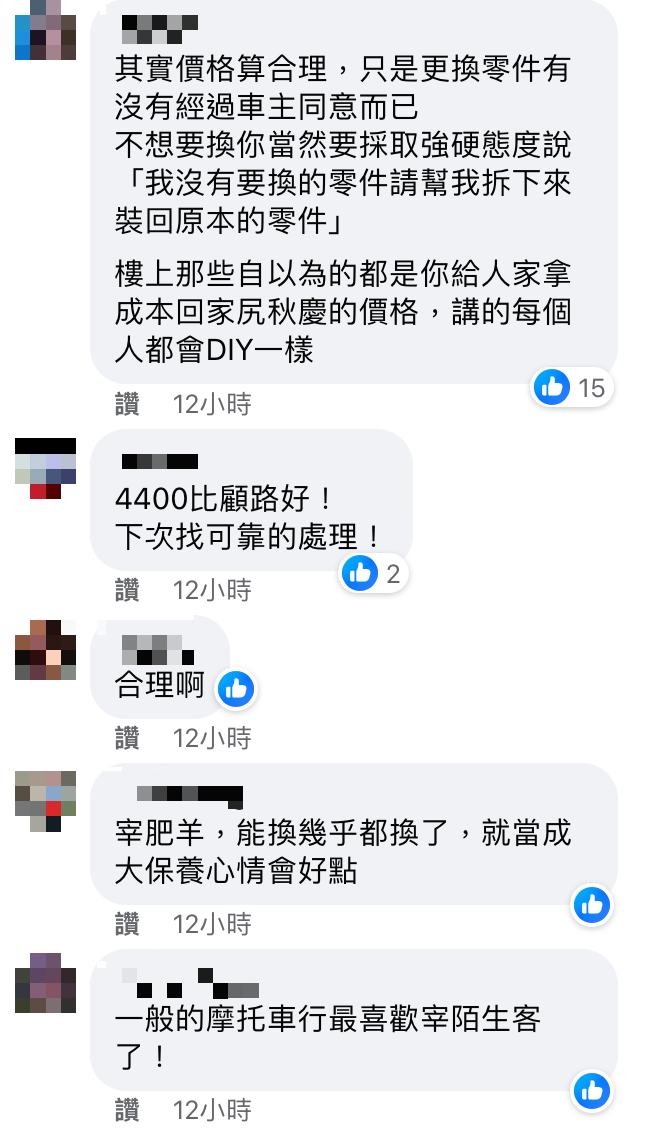Like the 宰肥羊 comment
The height and width of the screenshot is (1134, 654).
[x=127, y=924]
